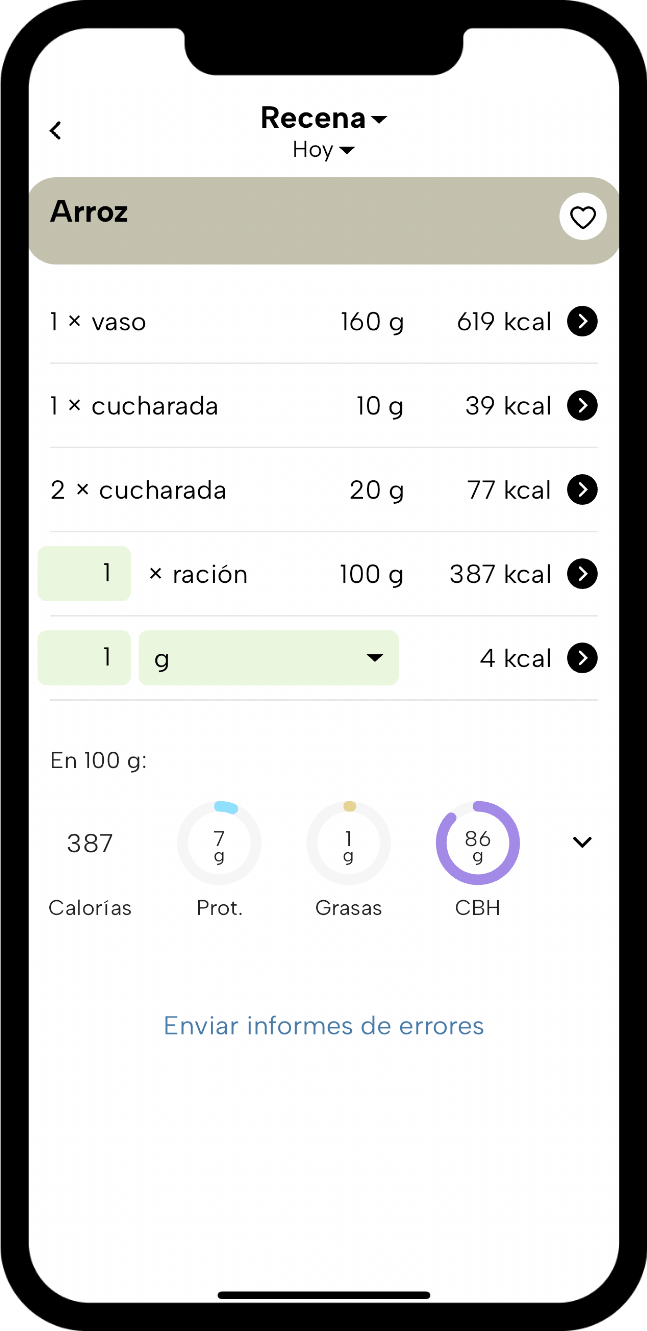
Task: Go back with the top-left arrow
Action: click(56, 130)
